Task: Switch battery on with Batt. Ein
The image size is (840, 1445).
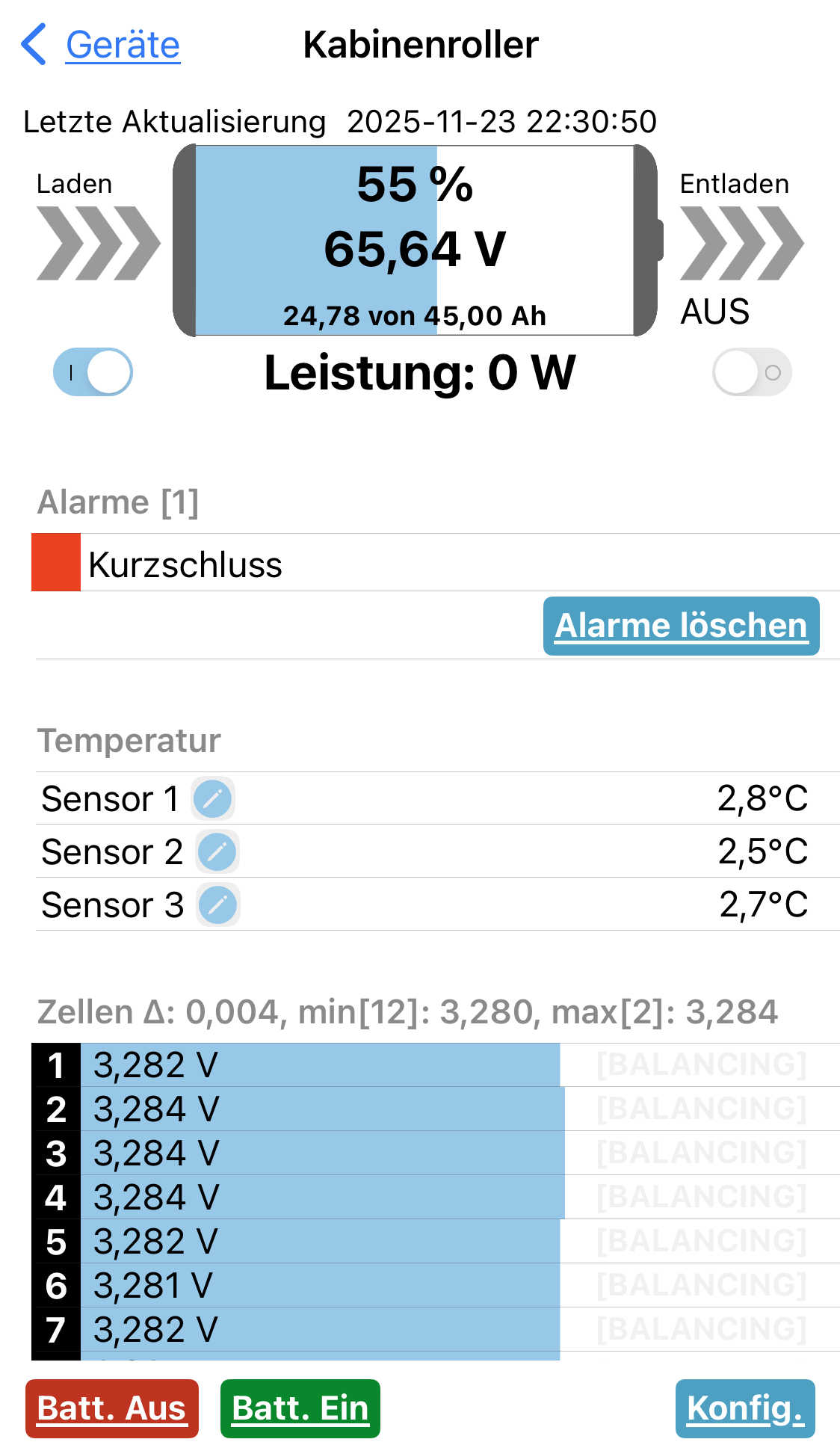Action: coord(300,1408)
